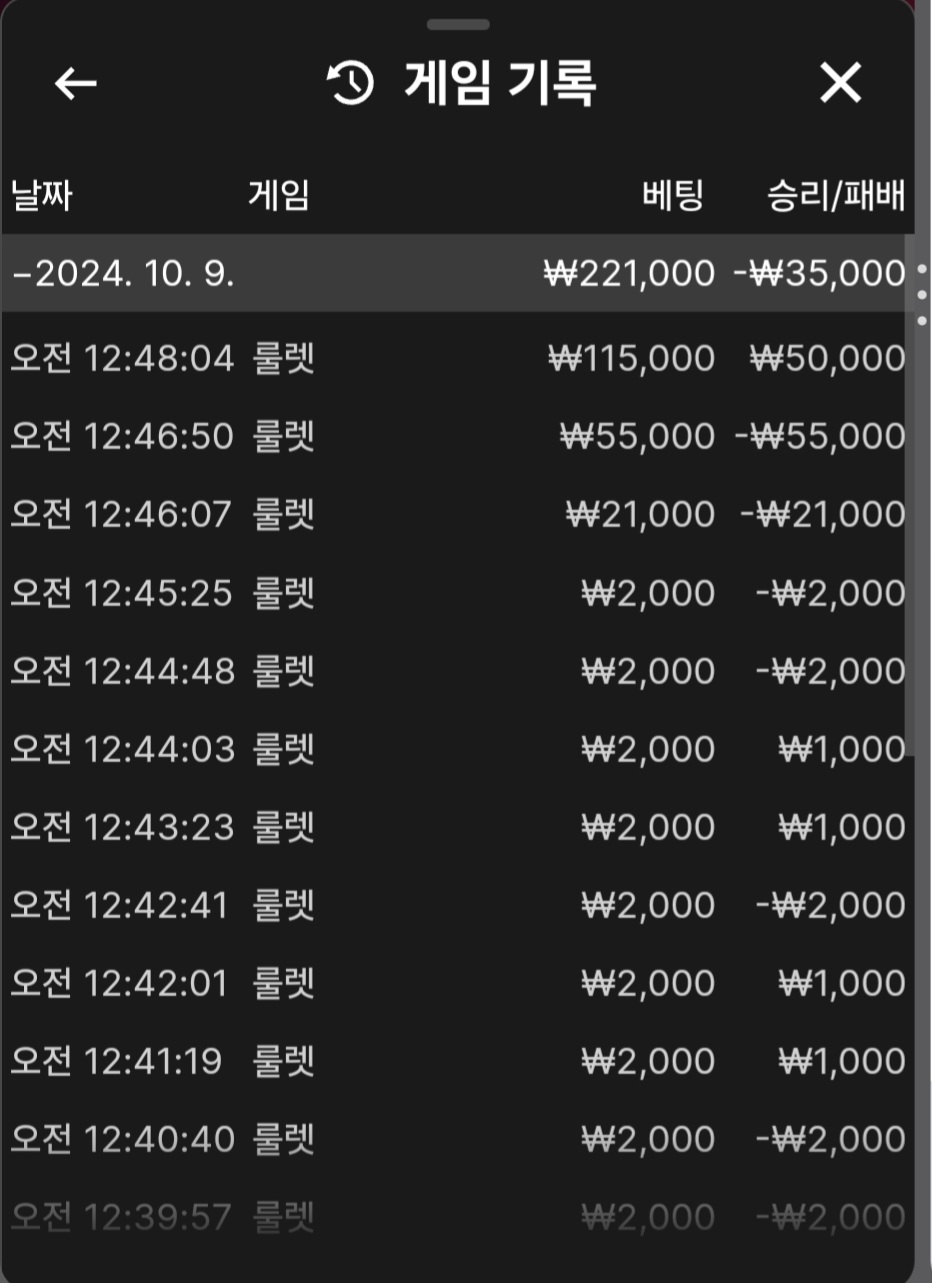Open the roulette record at 12:42:01
The height and width of the screenshot is (1283, 932).
[455, 983]
